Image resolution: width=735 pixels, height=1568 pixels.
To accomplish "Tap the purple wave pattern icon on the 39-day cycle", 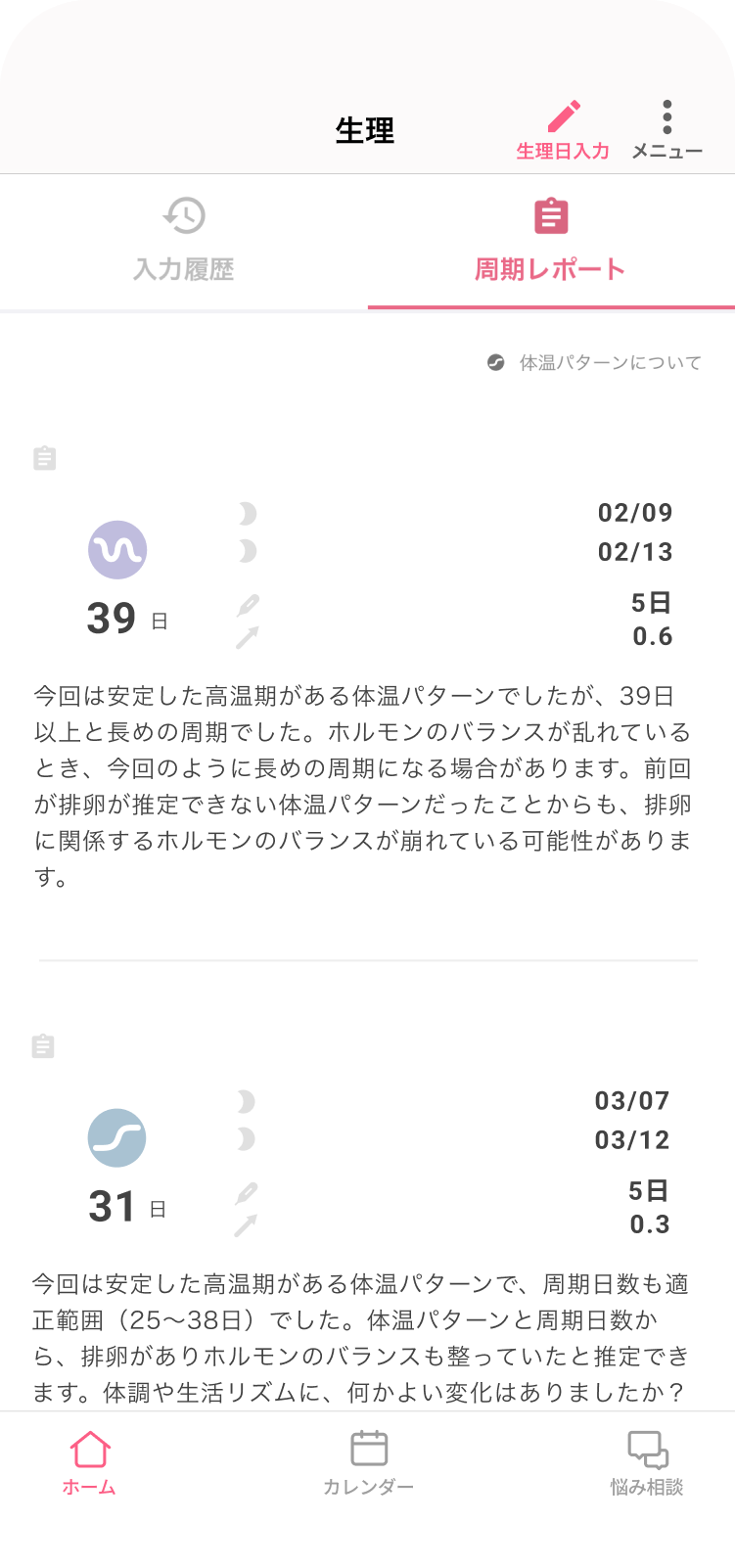I will click(117, 550).
